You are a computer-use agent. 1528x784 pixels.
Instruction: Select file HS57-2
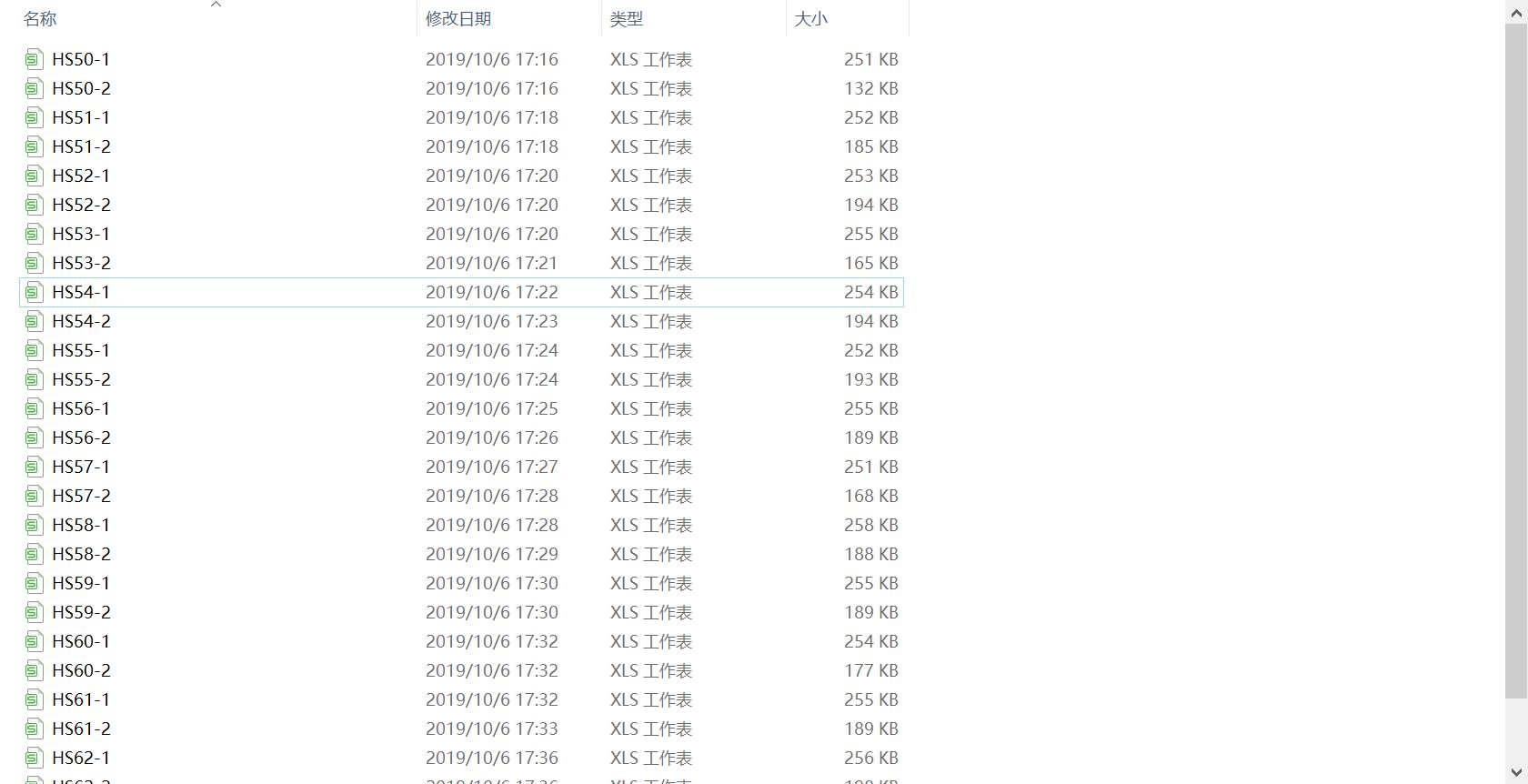pos(81,496)
